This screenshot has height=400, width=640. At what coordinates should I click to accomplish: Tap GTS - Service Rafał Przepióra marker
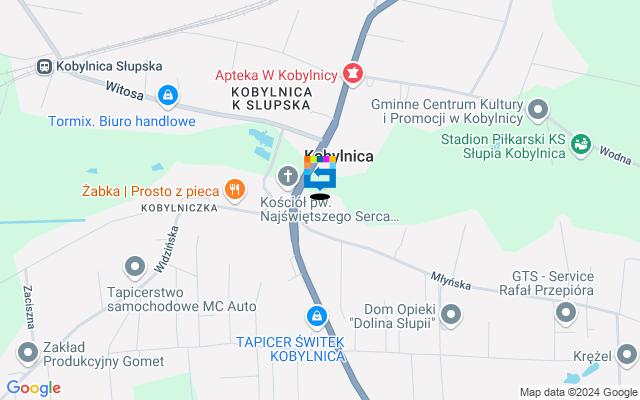coord(566,314)
